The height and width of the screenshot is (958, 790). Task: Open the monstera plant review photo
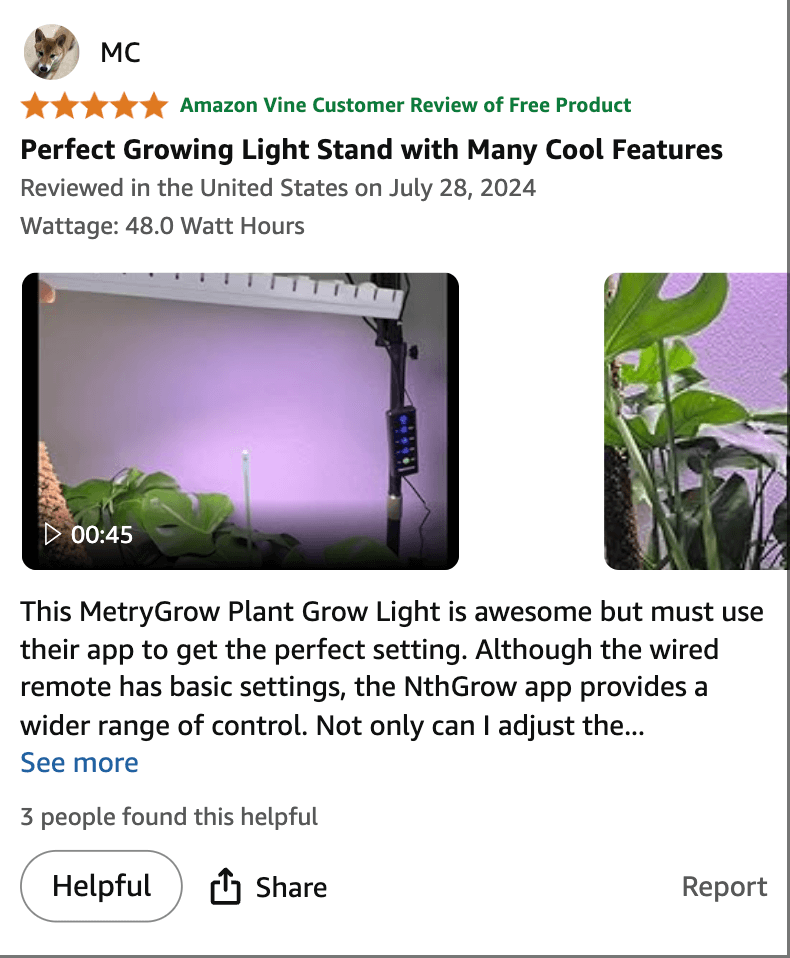coord(696,420)
